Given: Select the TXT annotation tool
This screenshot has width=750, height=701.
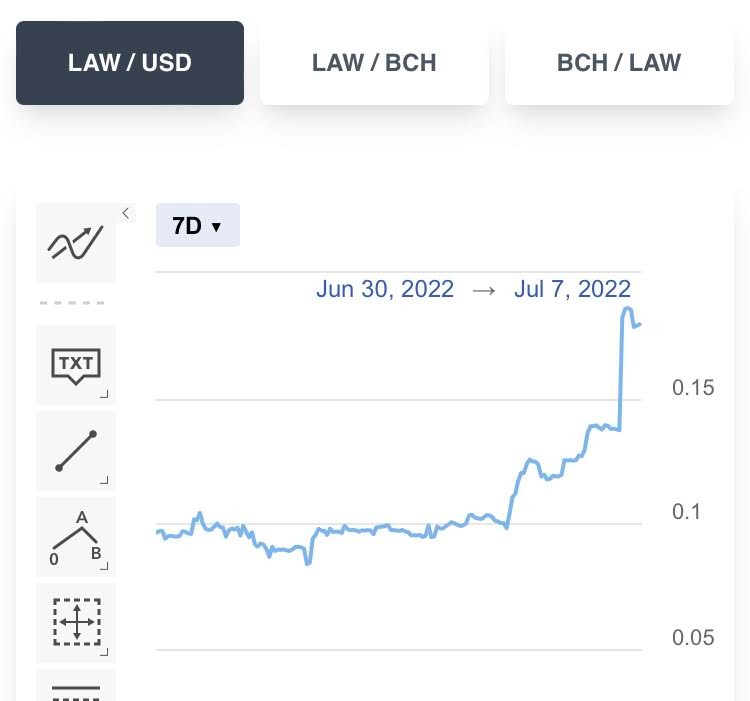Looking at the screenshot, I should click(76, 365).
